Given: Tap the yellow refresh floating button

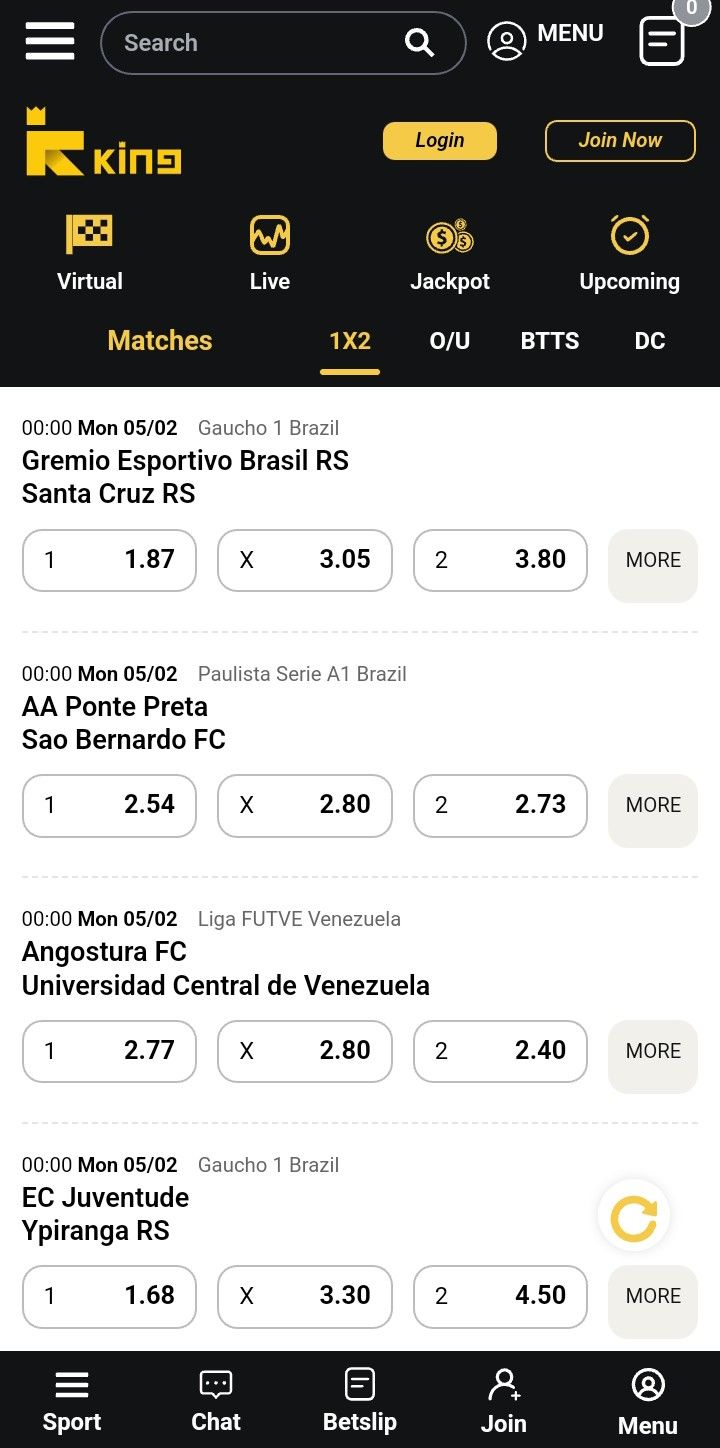Looking at the screenshot, I should tap(634, 1217).
